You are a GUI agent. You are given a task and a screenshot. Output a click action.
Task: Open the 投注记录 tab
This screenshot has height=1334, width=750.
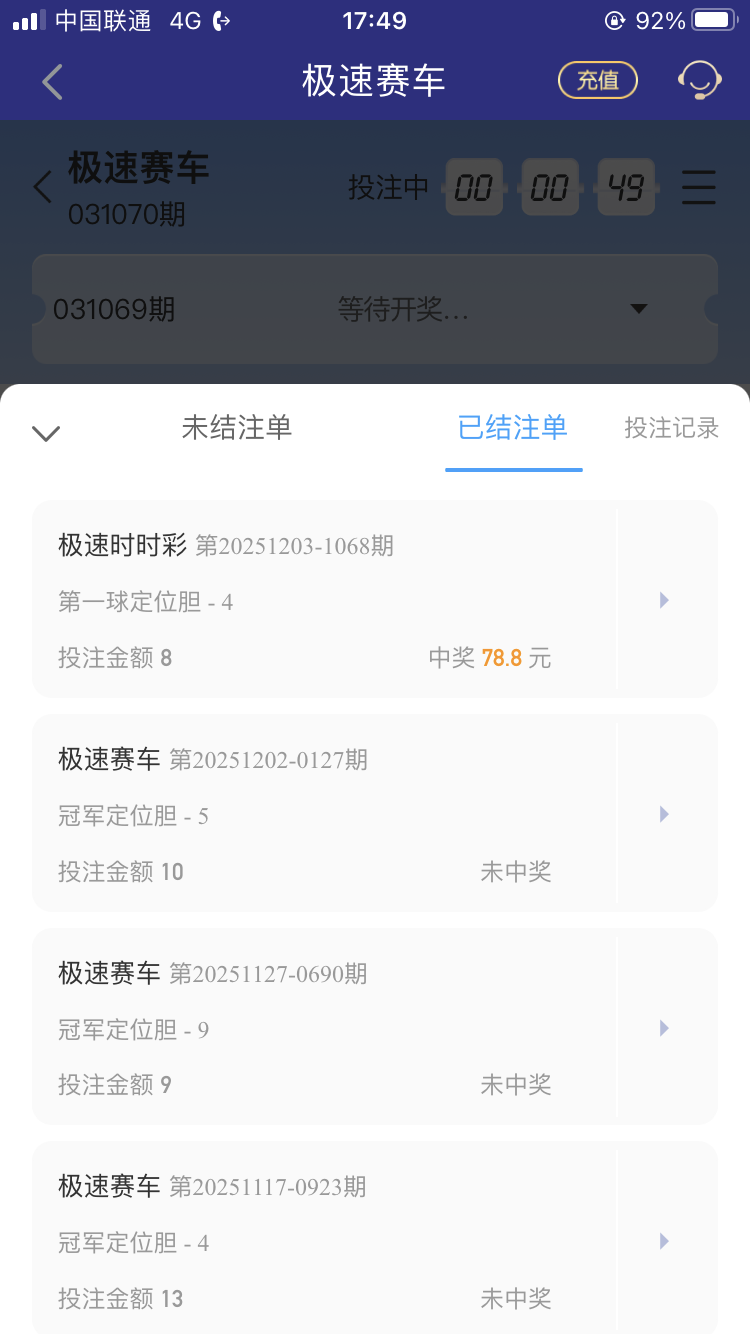[670, 428]
